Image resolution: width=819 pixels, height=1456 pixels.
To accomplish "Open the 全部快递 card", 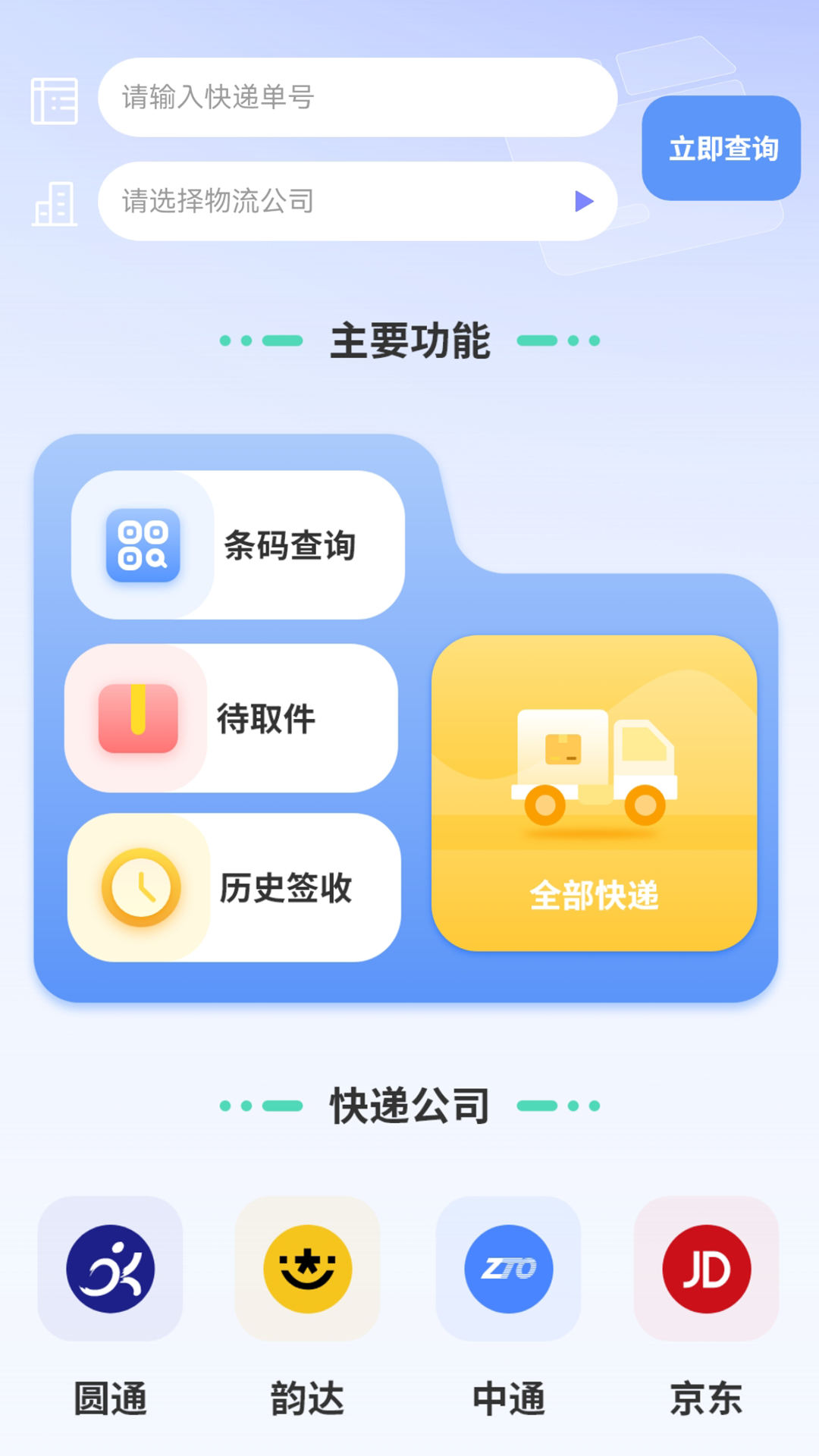I will pyautogui.click(x=594, y=793).
